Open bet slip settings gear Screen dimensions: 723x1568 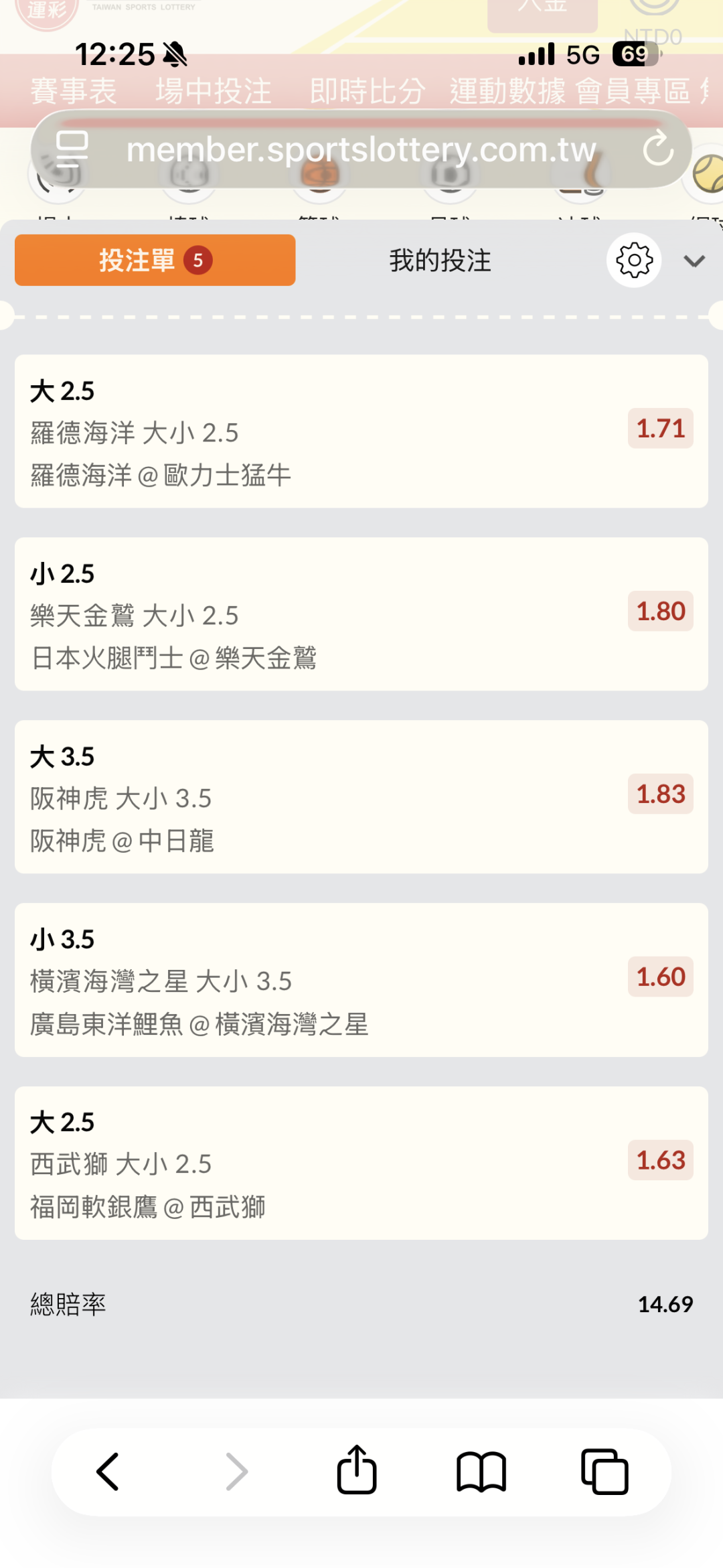click(x=634, y=261)
